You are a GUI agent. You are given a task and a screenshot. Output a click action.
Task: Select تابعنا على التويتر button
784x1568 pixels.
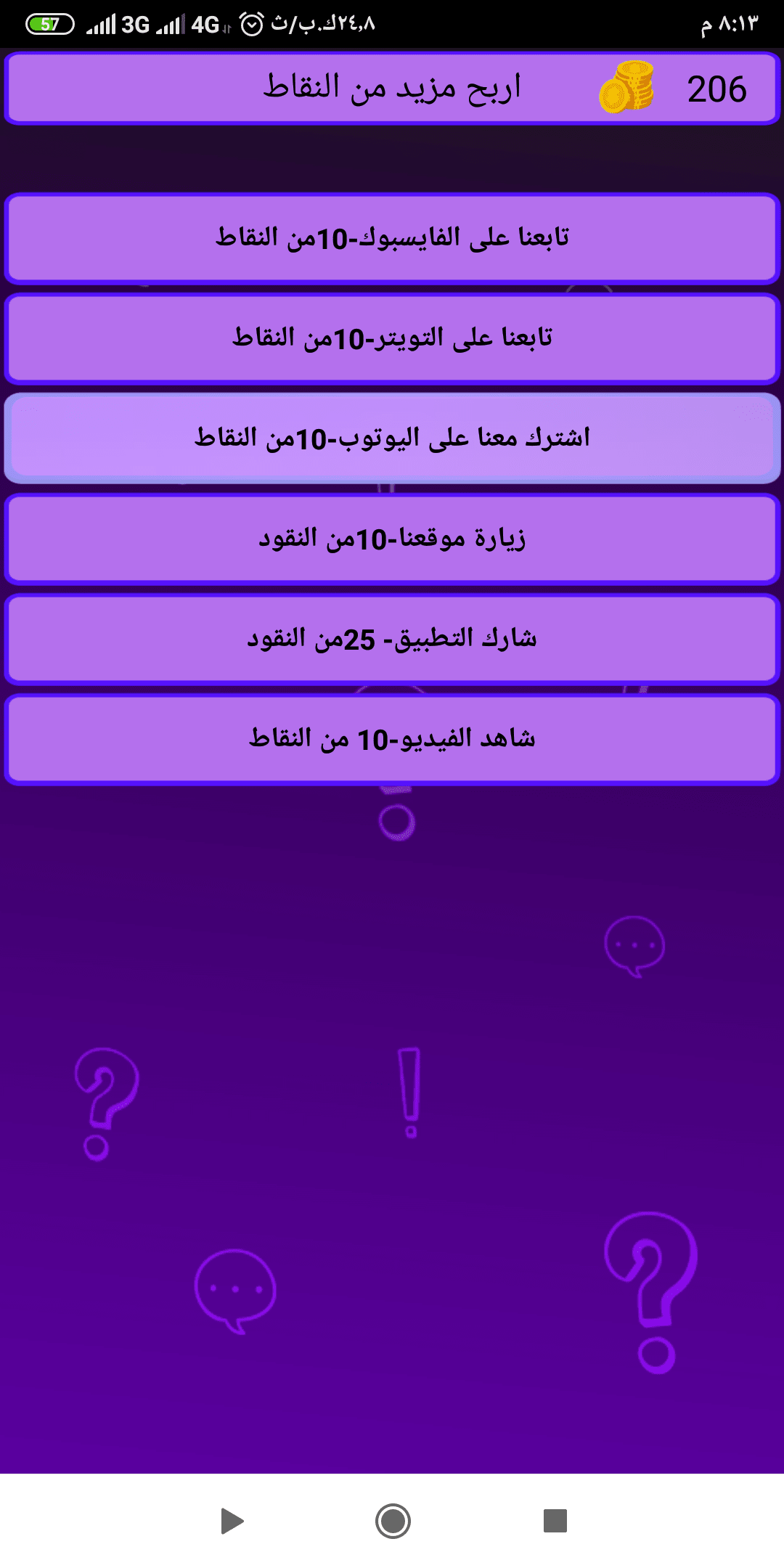tap(392, 338)
